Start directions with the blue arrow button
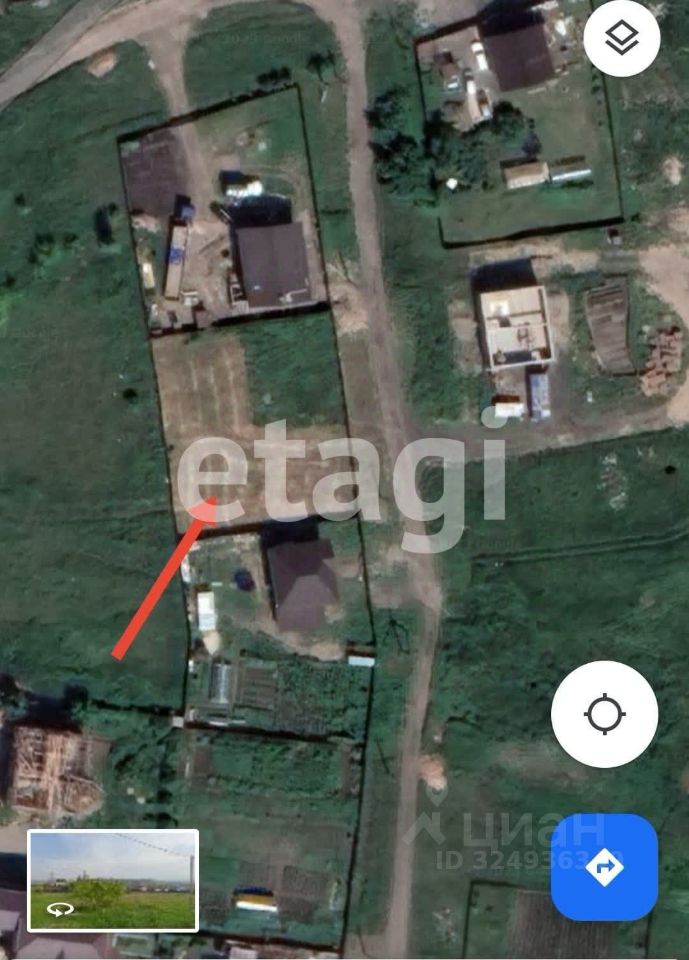 pos(604,867)
